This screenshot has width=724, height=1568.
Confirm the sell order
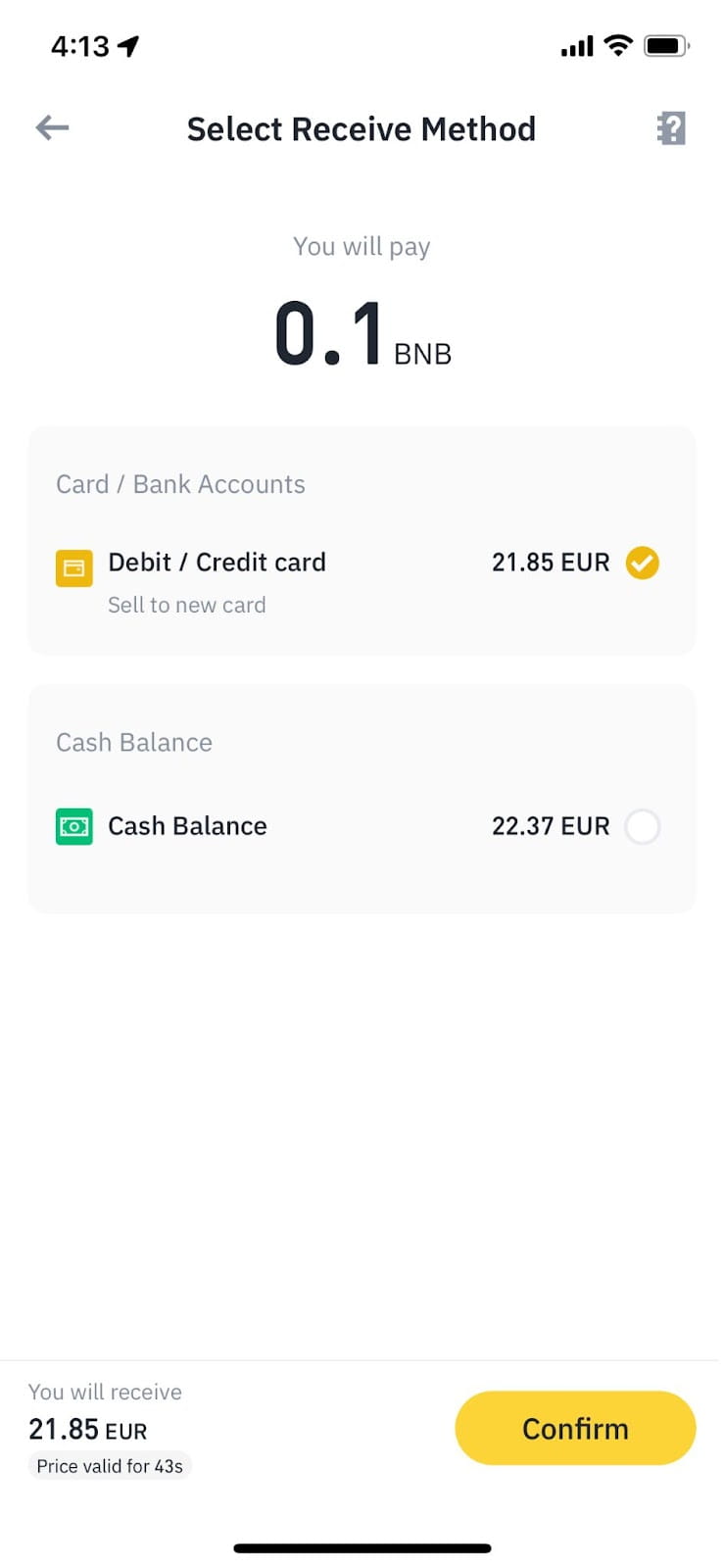coord(575,1429)
